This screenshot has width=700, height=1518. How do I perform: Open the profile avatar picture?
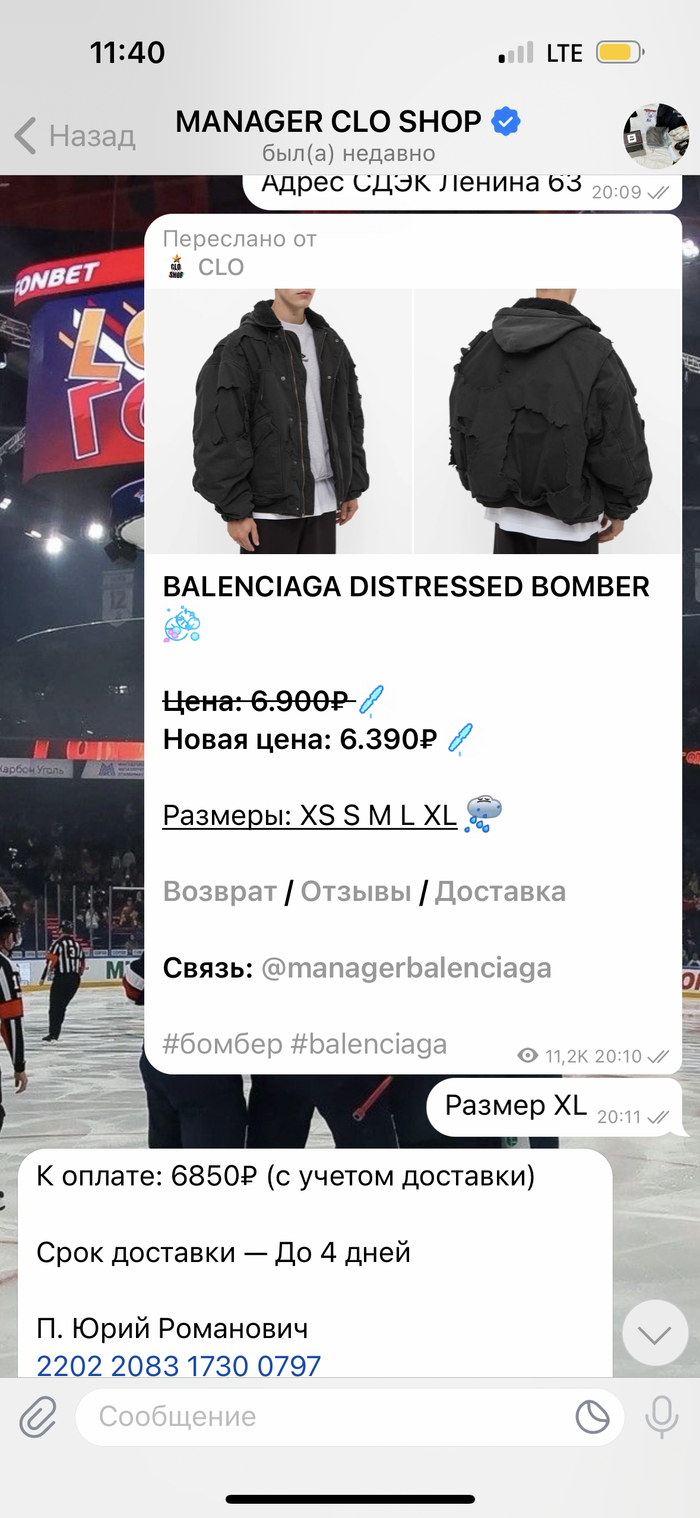655,136
